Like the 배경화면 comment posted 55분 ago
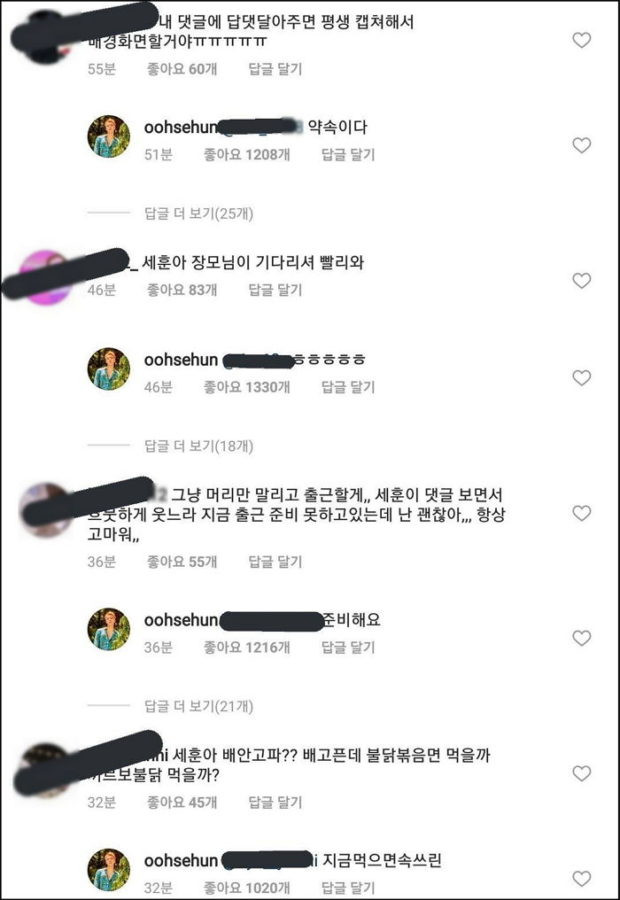The image size is (620, 900). 581,41
